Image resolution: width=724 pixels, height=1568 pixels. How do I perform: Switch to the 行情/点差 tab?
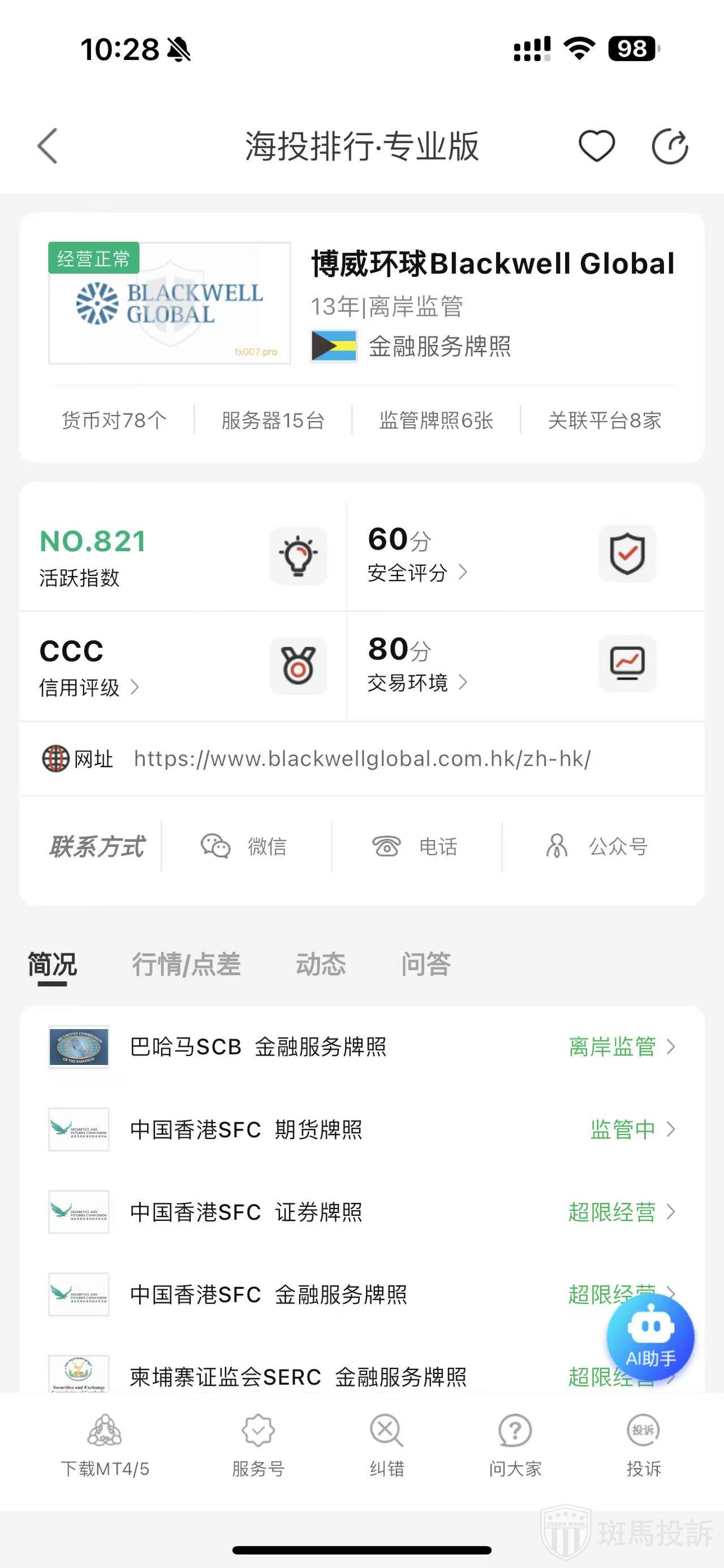pyautogui.click(x=186, y=964)
